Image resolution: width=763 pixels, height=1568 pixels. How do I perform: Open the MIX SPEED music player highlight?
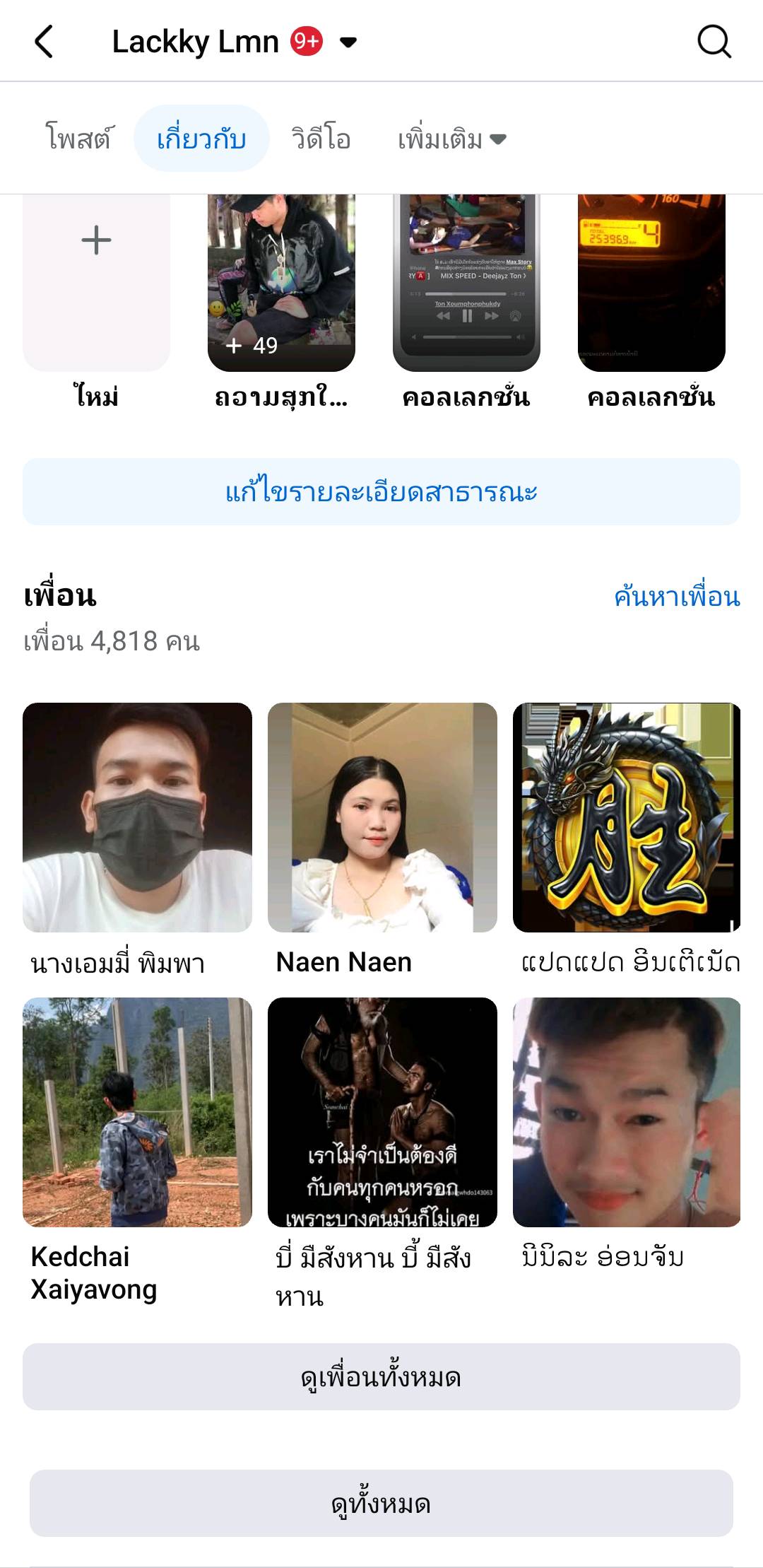click(x=466, y=283)
